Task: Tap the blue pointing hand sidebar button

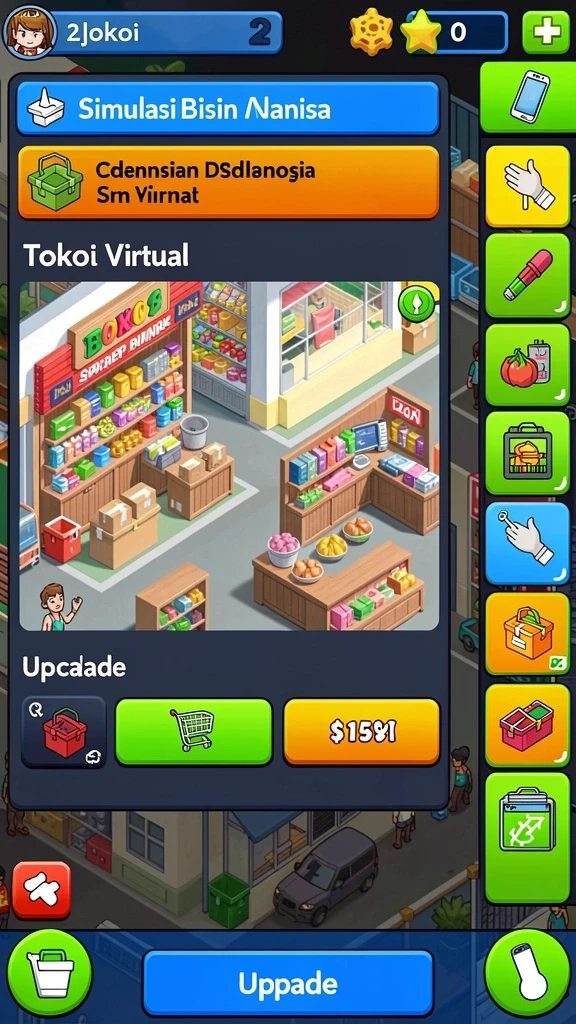Action: point(528,543)
